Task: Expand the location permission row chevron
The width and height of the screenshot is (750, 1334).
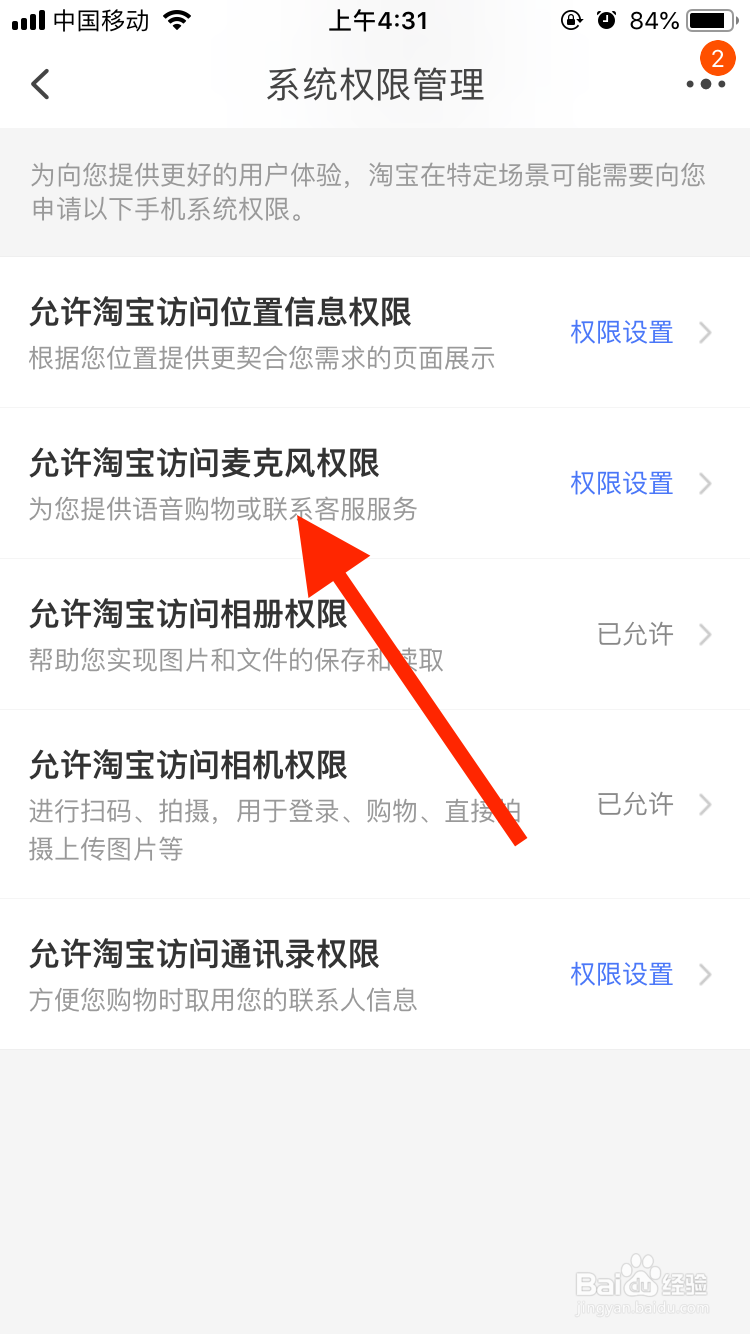Action: [x=707, y=333]
